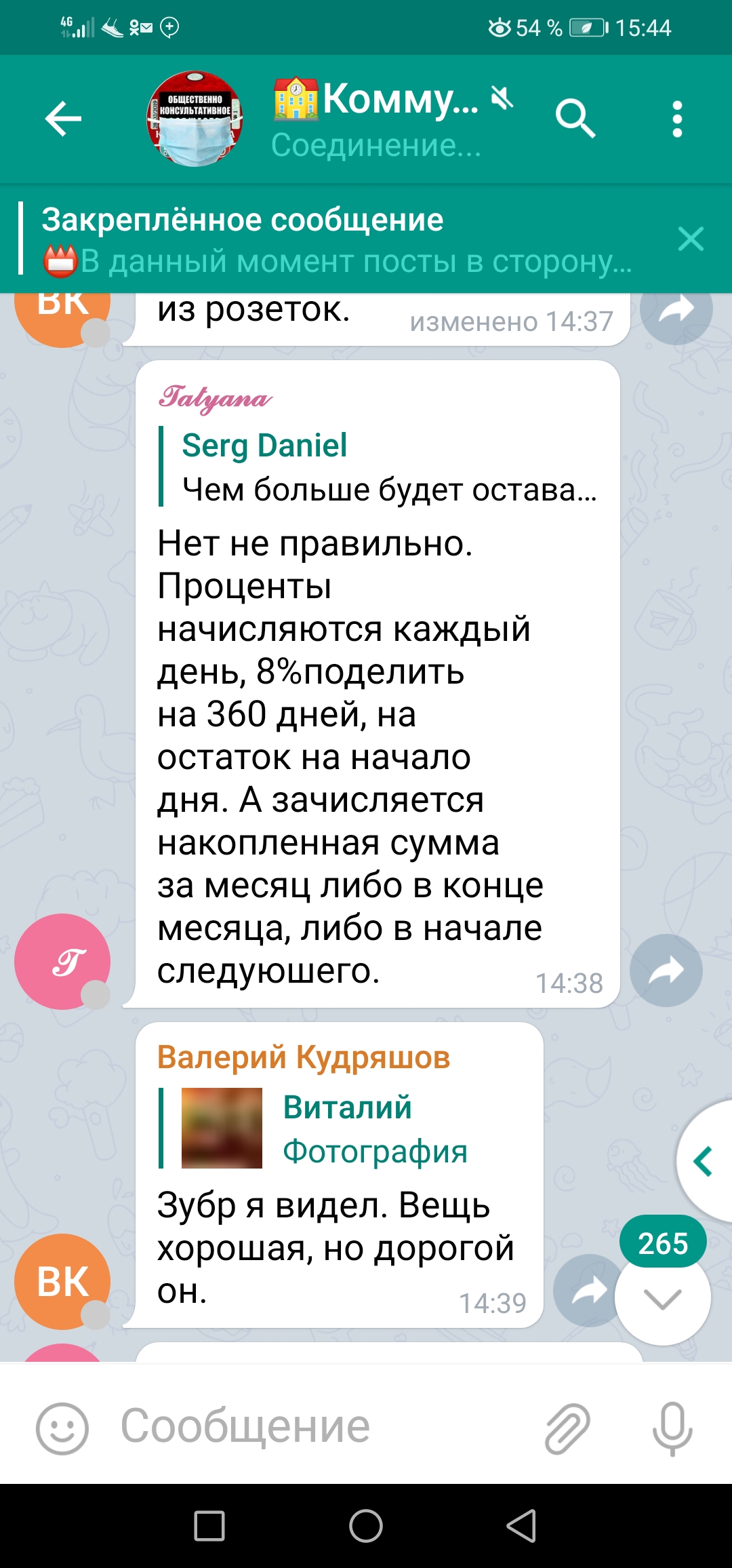Tap sender name Валерий Кудряшов
The image size is (732, 1568).
304,1057
